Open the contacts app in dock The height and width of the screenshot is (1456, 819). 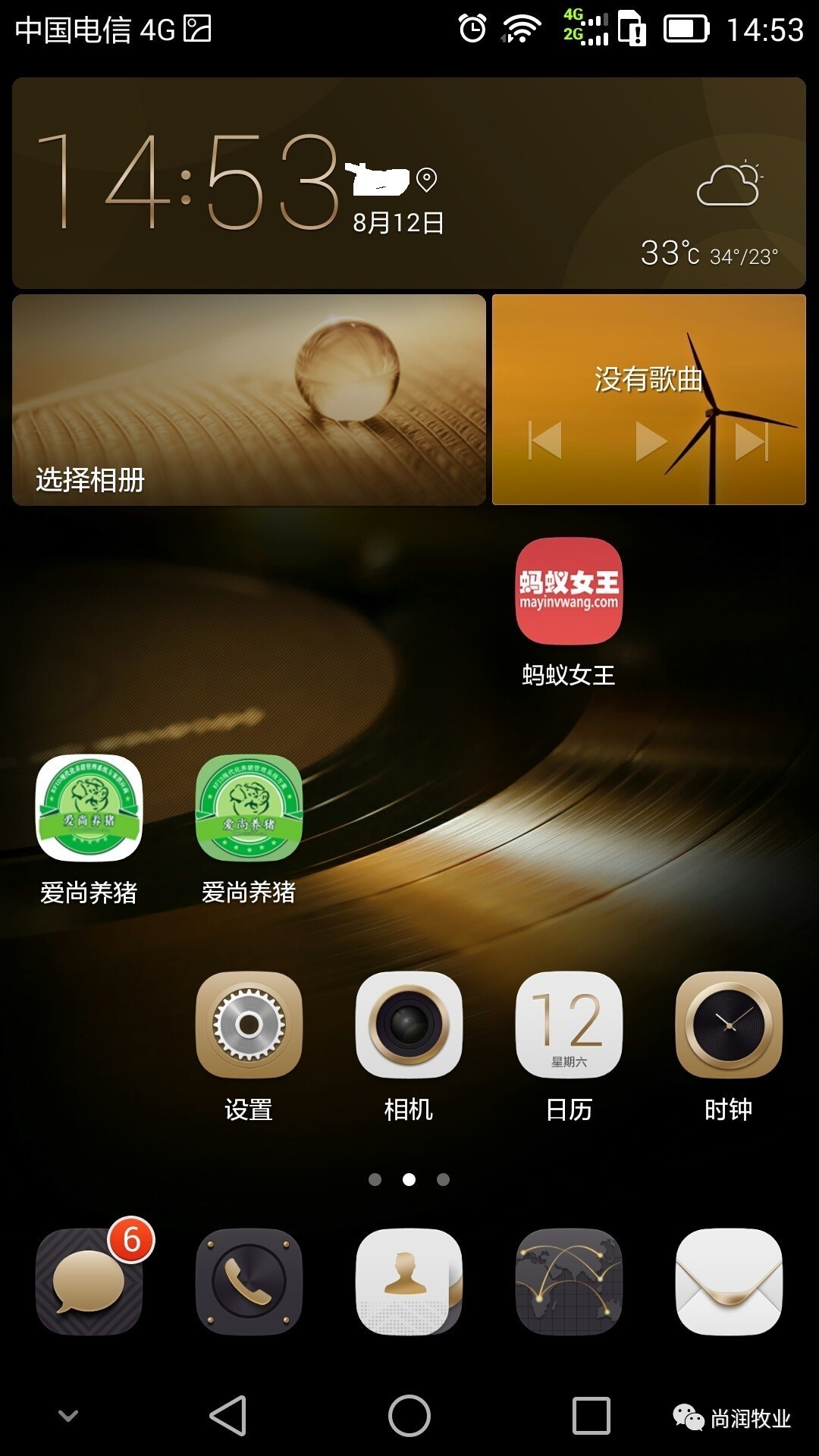409,1282
